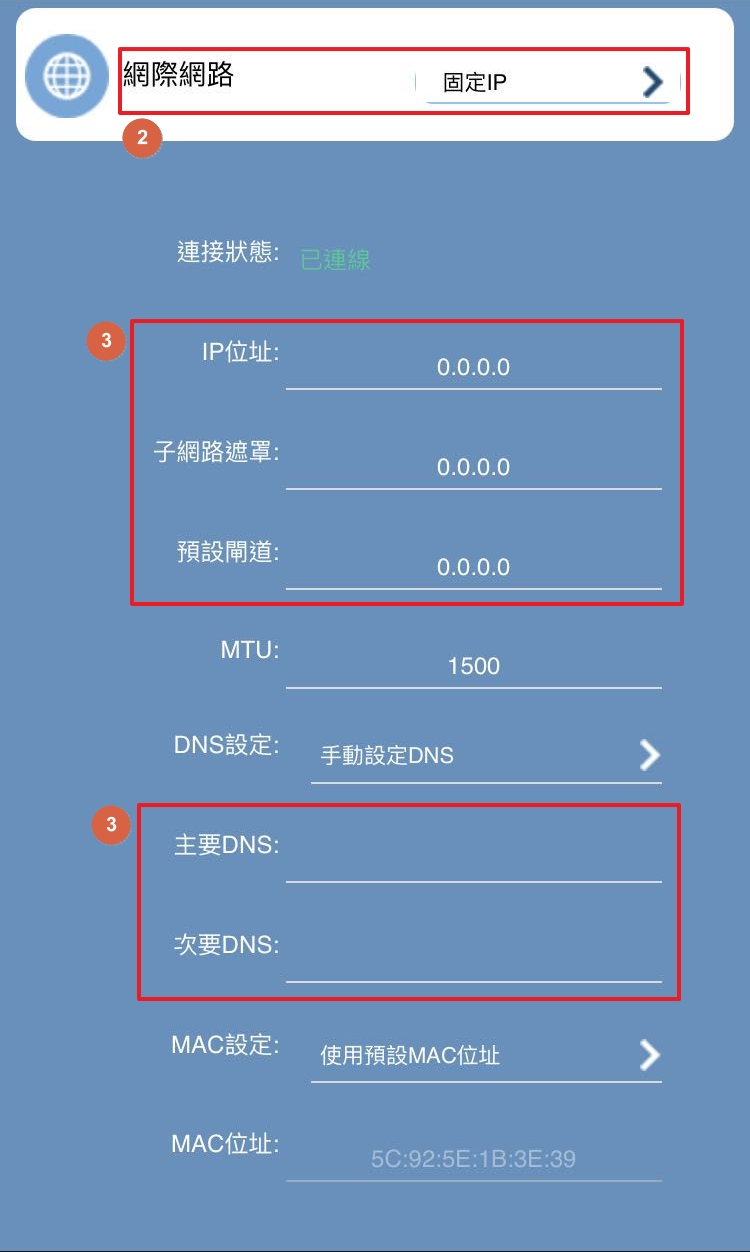The width and height of the screenshot is (750, 1252).
Task: Expand the DNS設定 dropdown
Action: (486, 755)
